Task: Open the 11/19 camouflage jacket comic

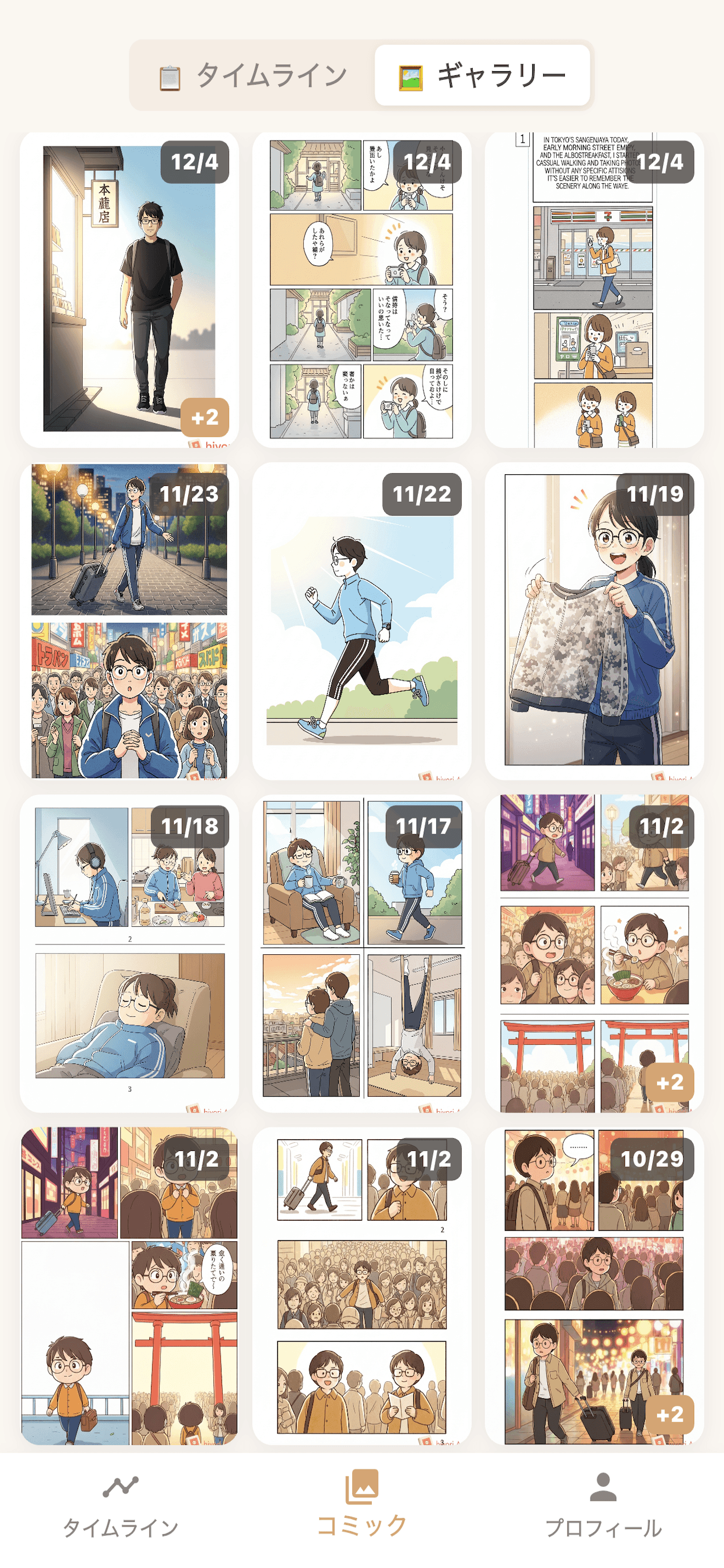Action: (594, 621)
